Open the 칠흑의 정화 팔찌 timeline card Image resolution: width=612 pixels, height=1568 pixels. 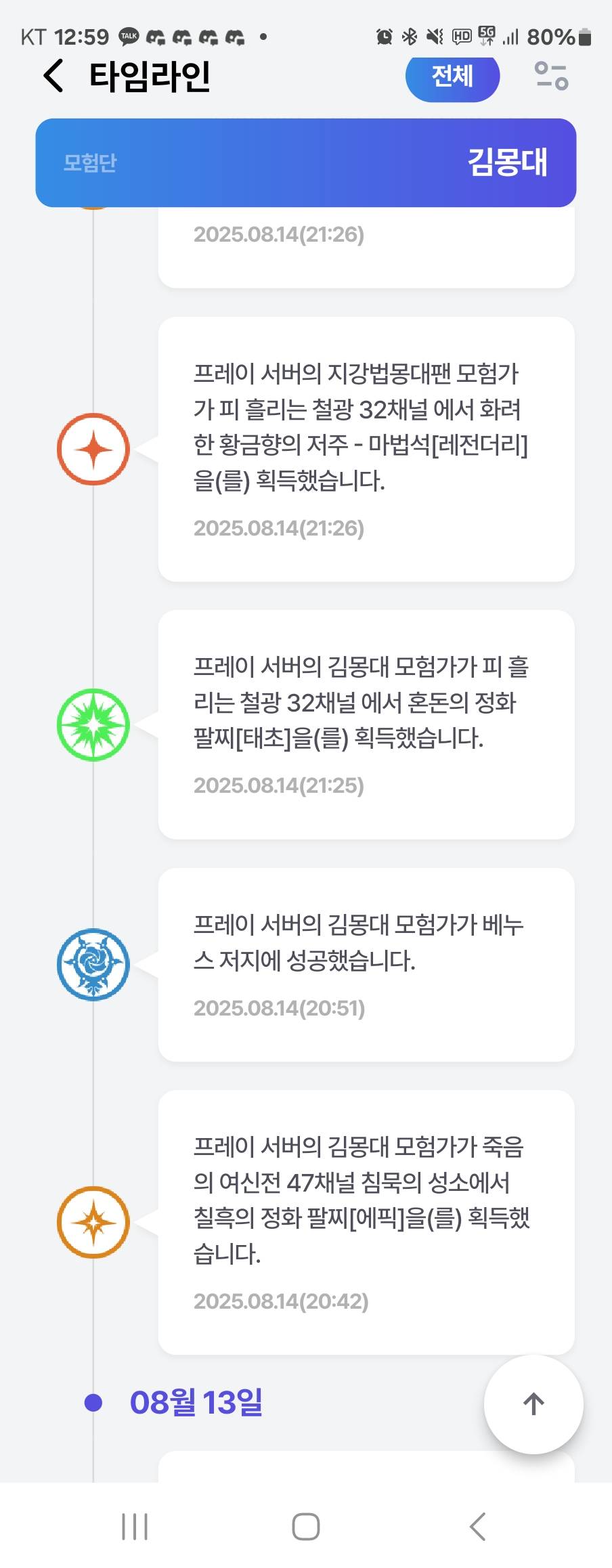pyautogui.click(x=366, y=1222)
